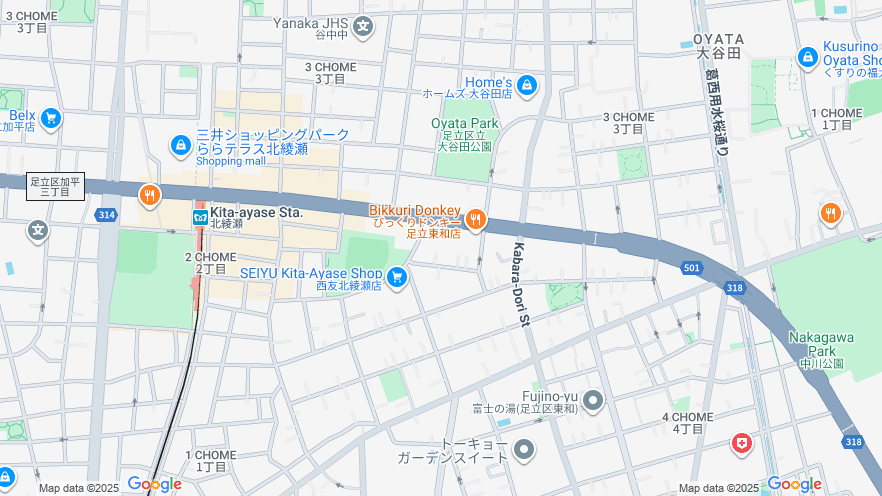Select the Fujino-yu bathhouse marker
Viewport: 882px width, 496px height.
pyautogui.click(x=593, y=401)
